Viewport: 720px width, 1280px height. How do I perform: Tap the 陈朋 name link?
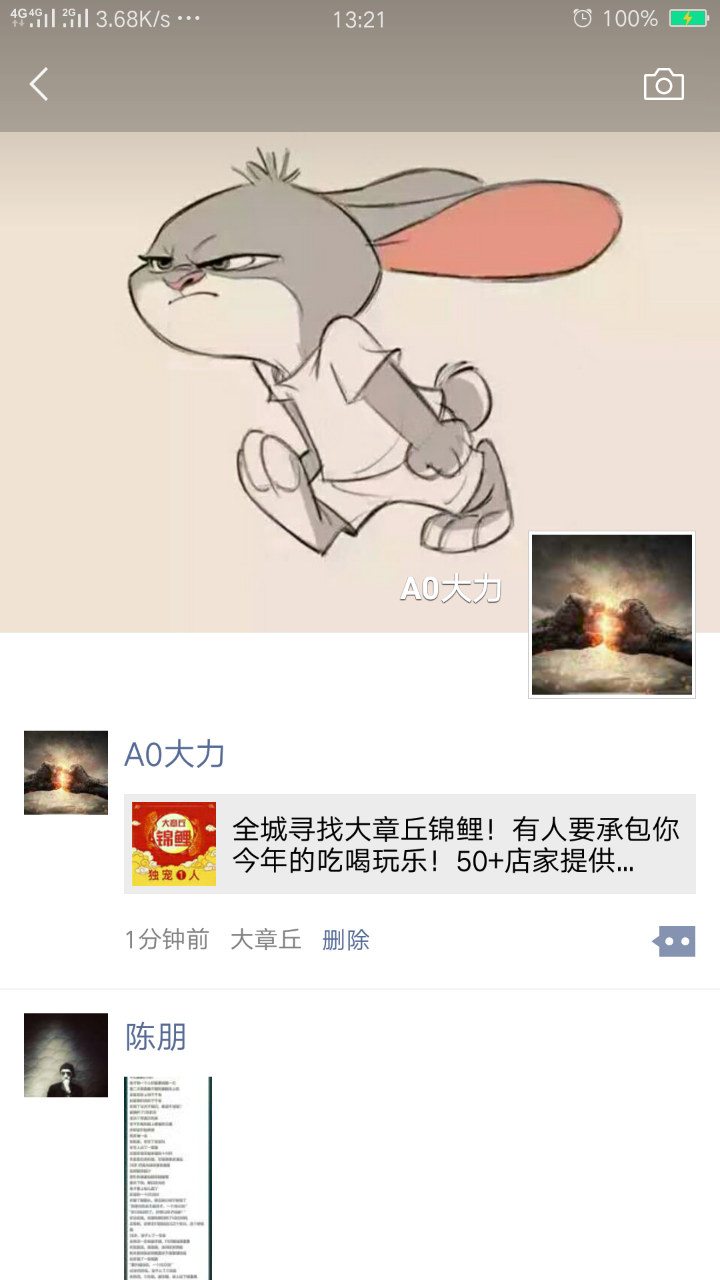pos(156,1037)
